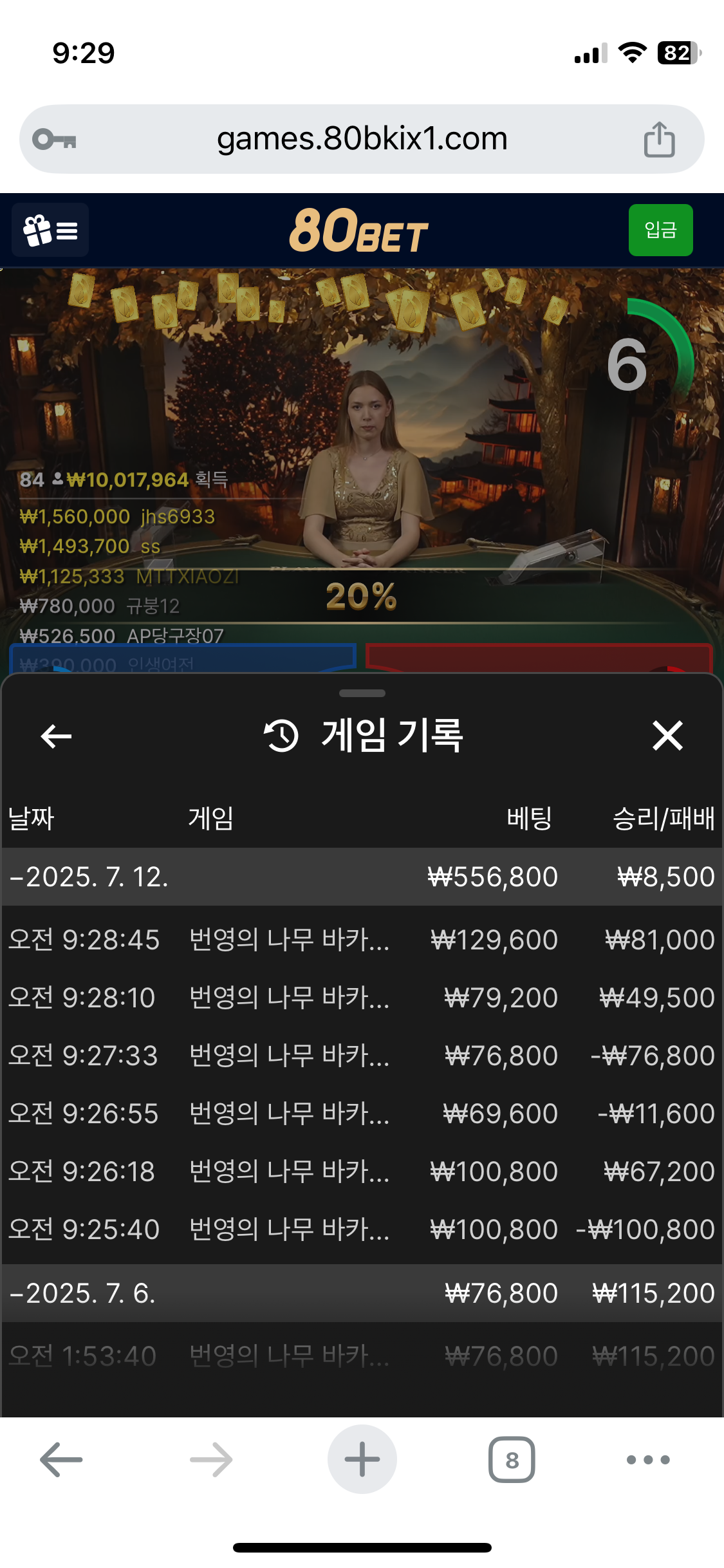The width and height of the screenshot is (724, 1568).
Task: Open the 오전 1:53:40 game record
Action: 362,1356
